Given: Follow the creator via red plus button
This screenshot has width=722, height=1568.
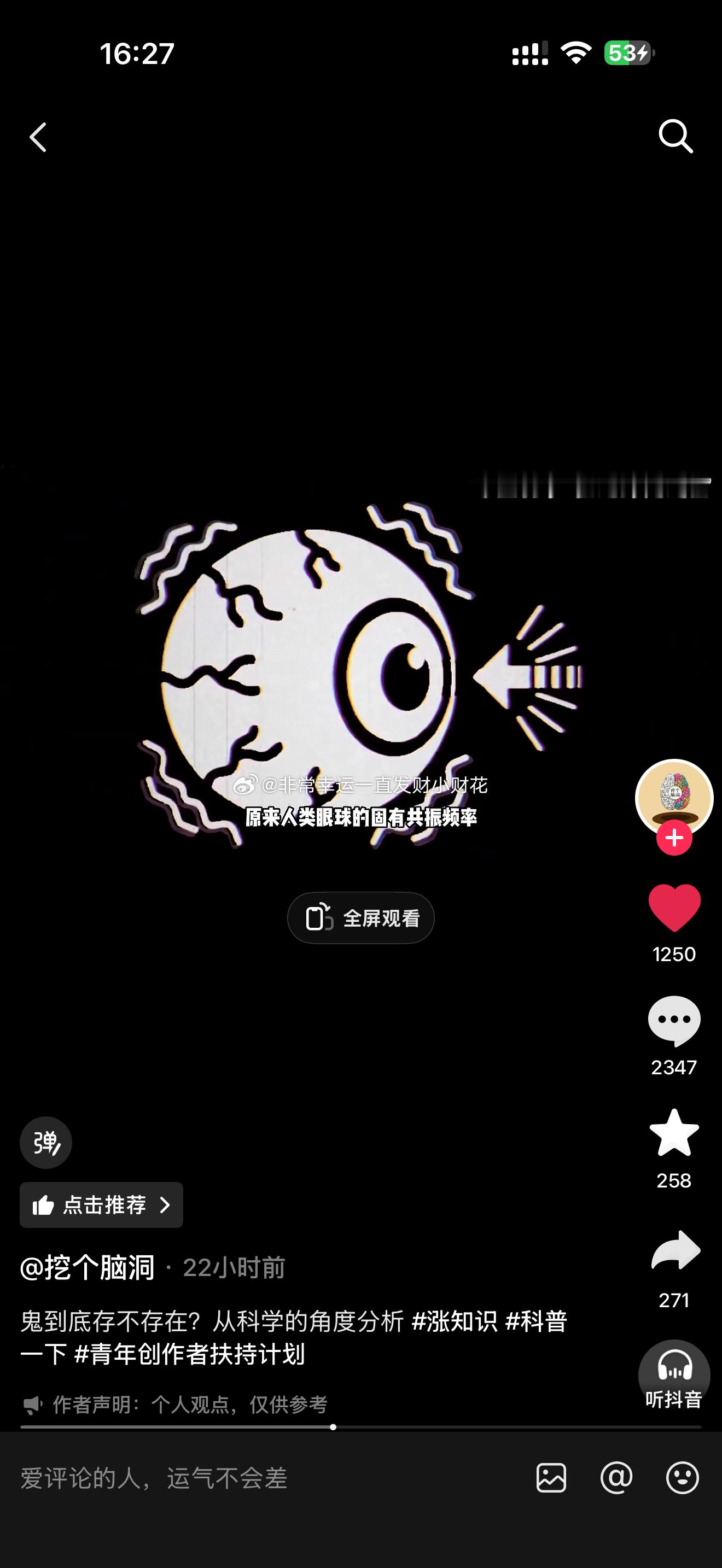Looking at the screenshot, I should [x=674, y=838].
